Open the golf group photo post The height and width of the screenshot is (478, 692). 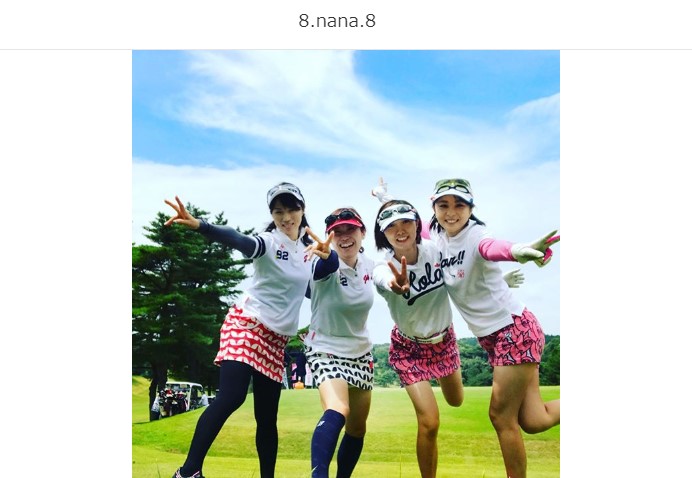345,264
